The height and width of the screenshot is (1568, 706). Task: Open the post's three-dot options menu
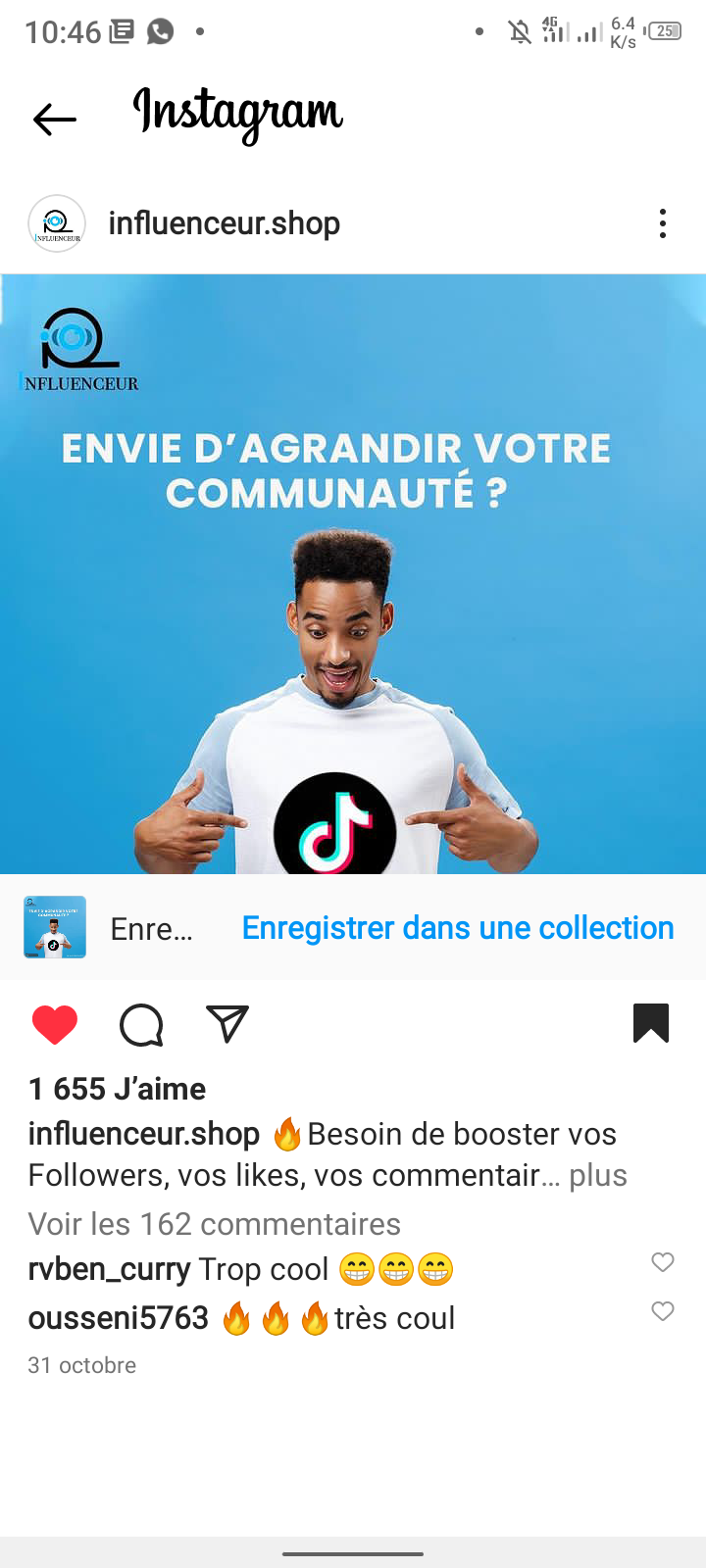(663, 223)
